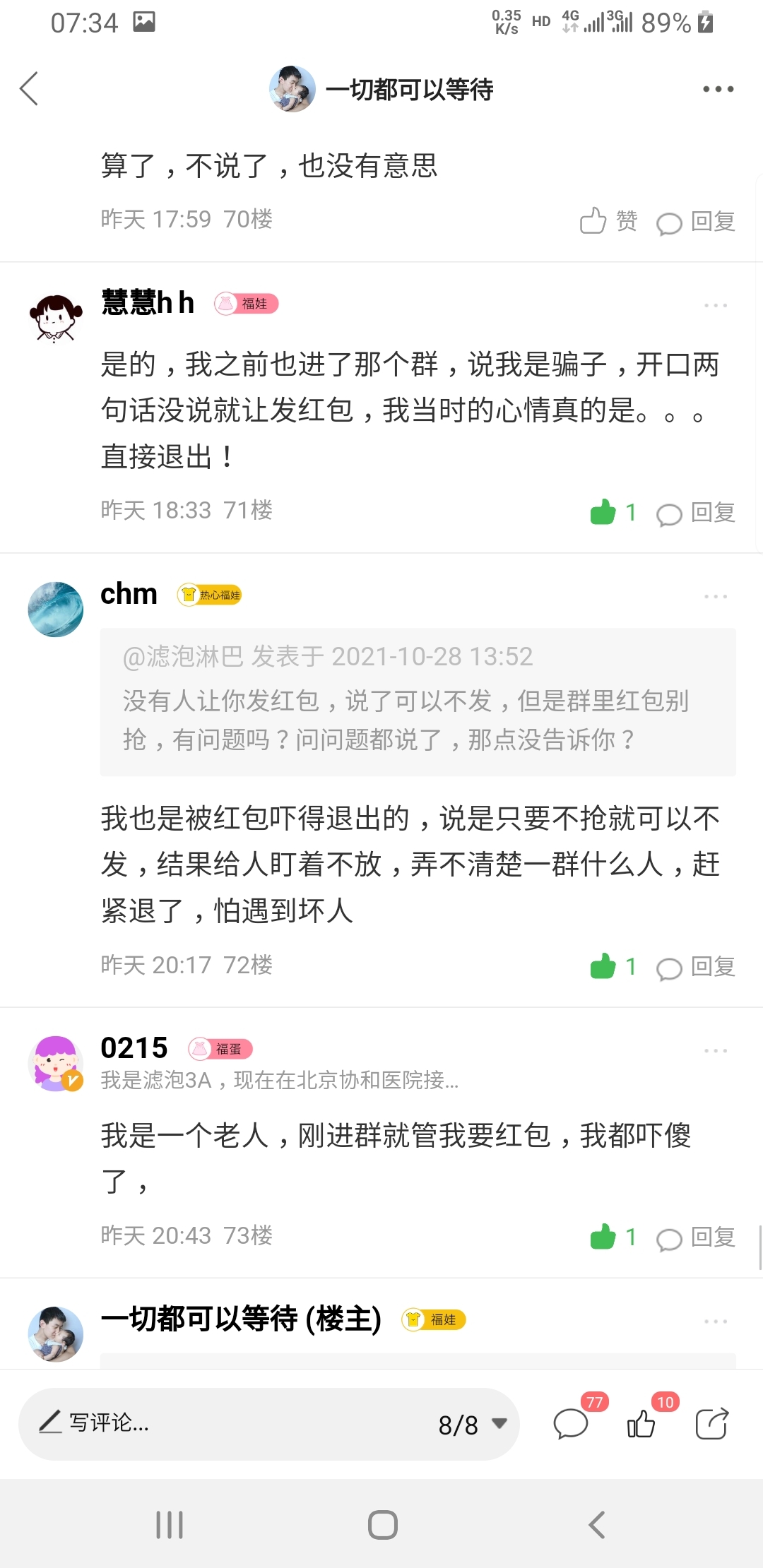This screenshot has width=763, height=1568.
Task: Open more options on 慧慧h h's comment
Action: pyautogui.click(x=715, y=305)
